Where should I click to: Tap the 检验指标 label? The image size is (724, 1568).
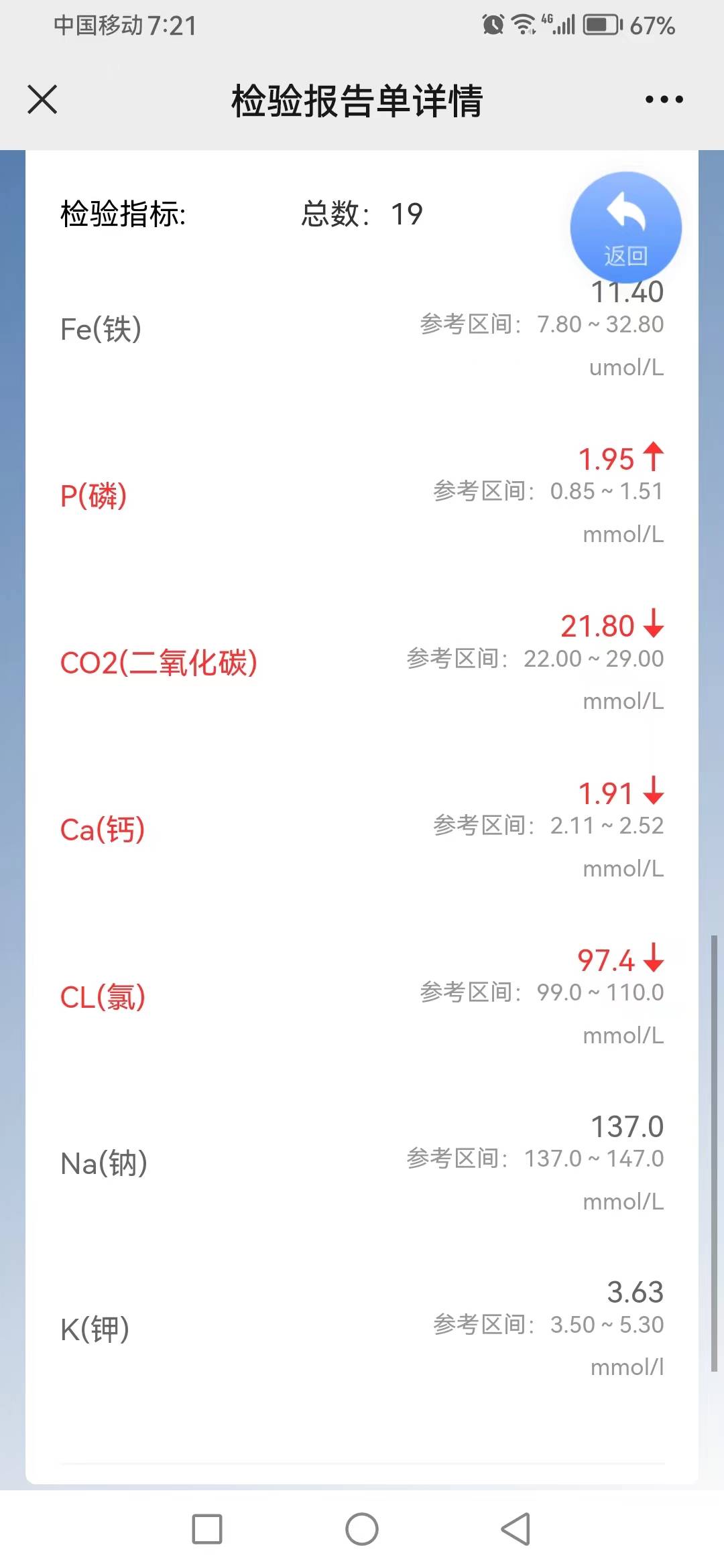coord(123,213)
